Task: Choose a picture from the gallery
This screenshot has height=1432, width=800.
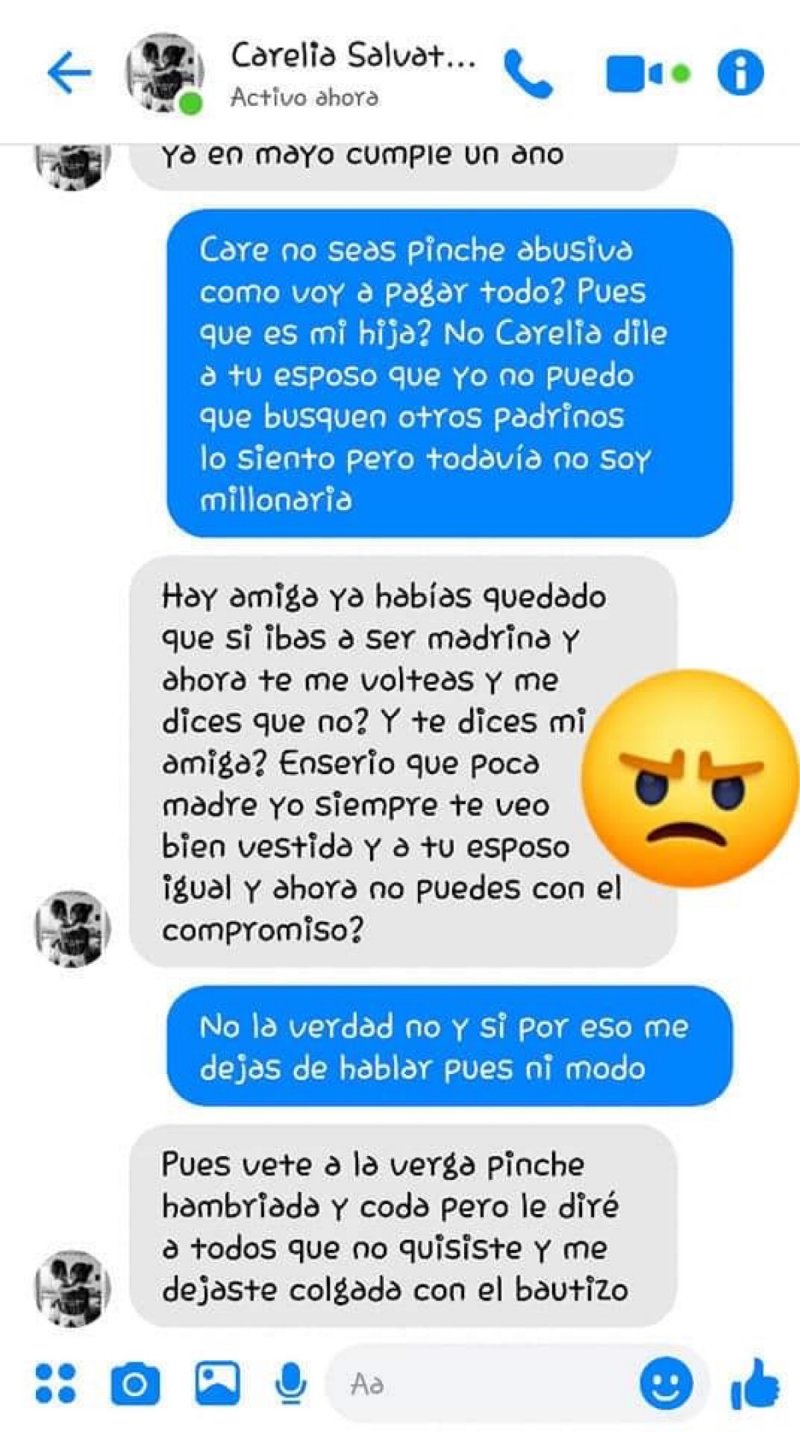Action: click(216, 1383)
